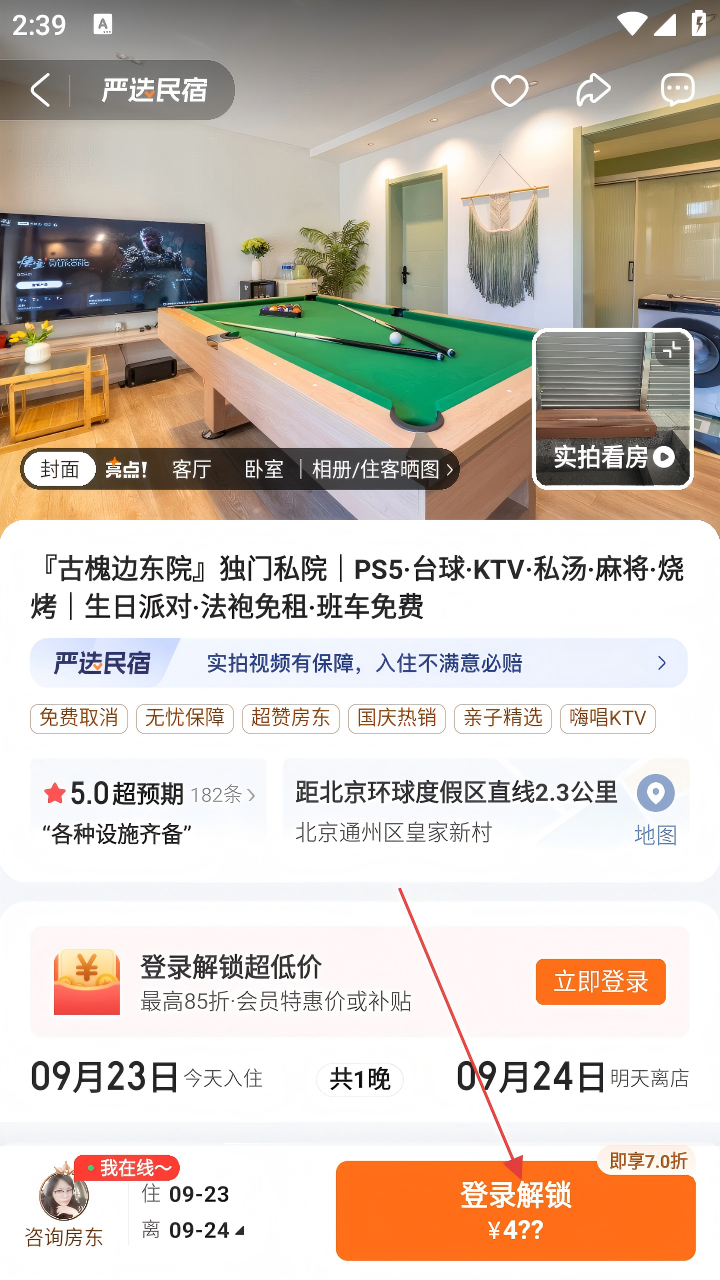
Task: Consult the host via 咨询房东
Action: click(64, 1208)
